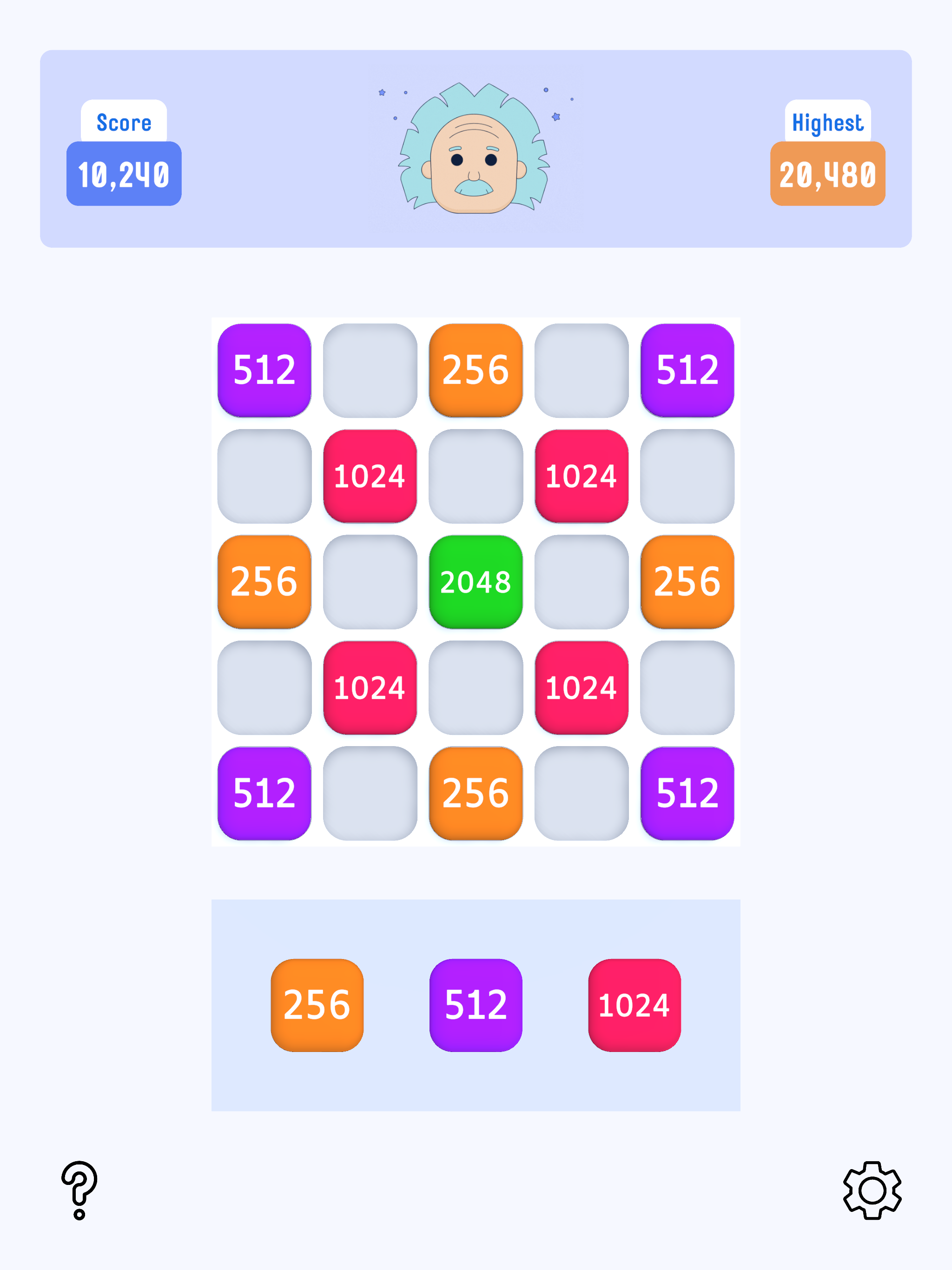The width and height of the screenshot is (952, 1270).
Task: Click an empty cell beside the 2048 tile
Action: pyautogui.click(x=581, y=583)
